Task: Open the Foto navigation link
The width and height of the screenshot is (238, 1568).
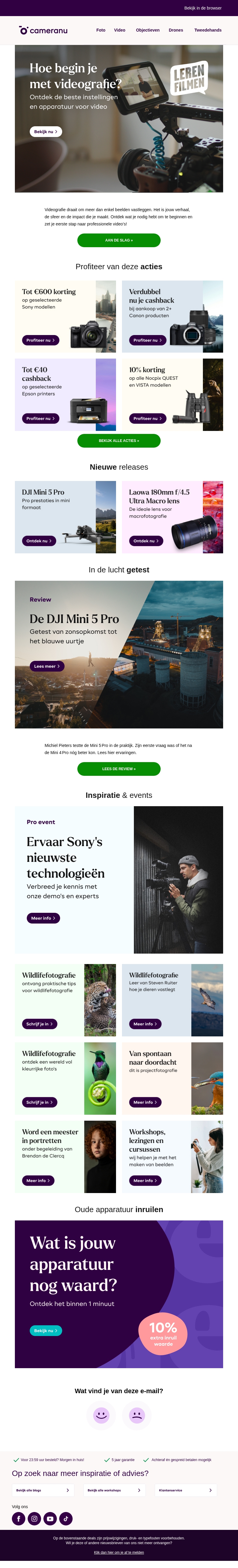Action: pyautogui.click(x=101, y=30)
